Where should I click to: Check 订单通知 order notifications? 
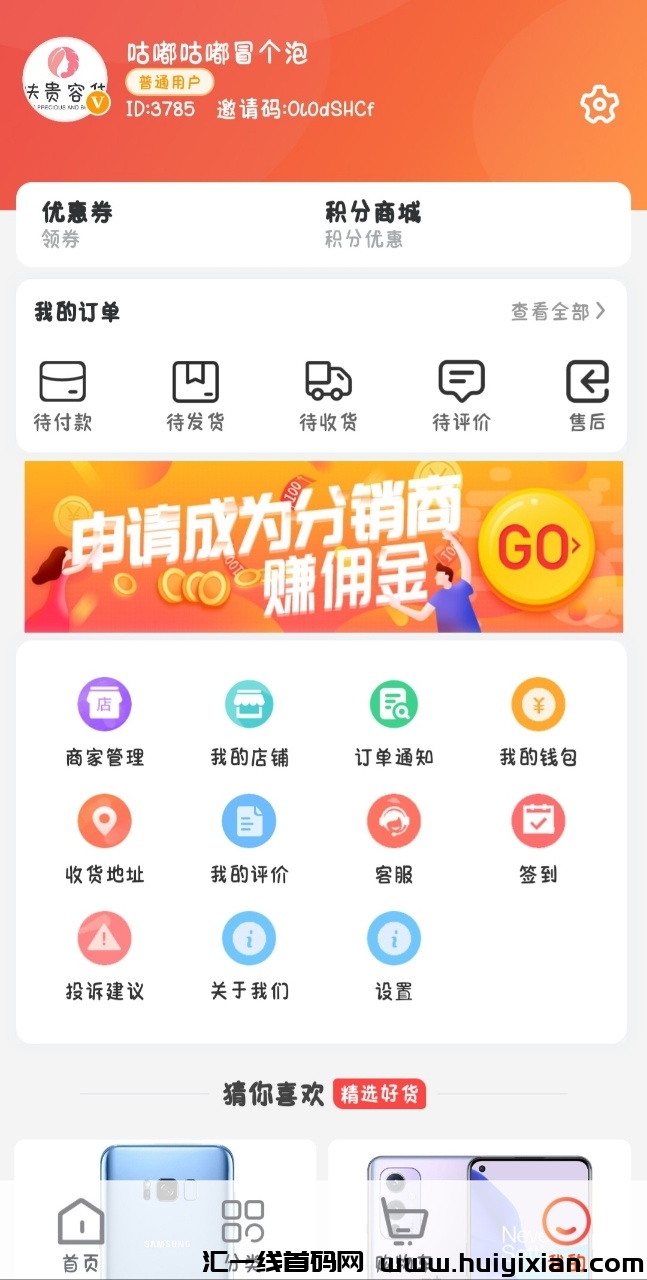[x=394, y=722]
